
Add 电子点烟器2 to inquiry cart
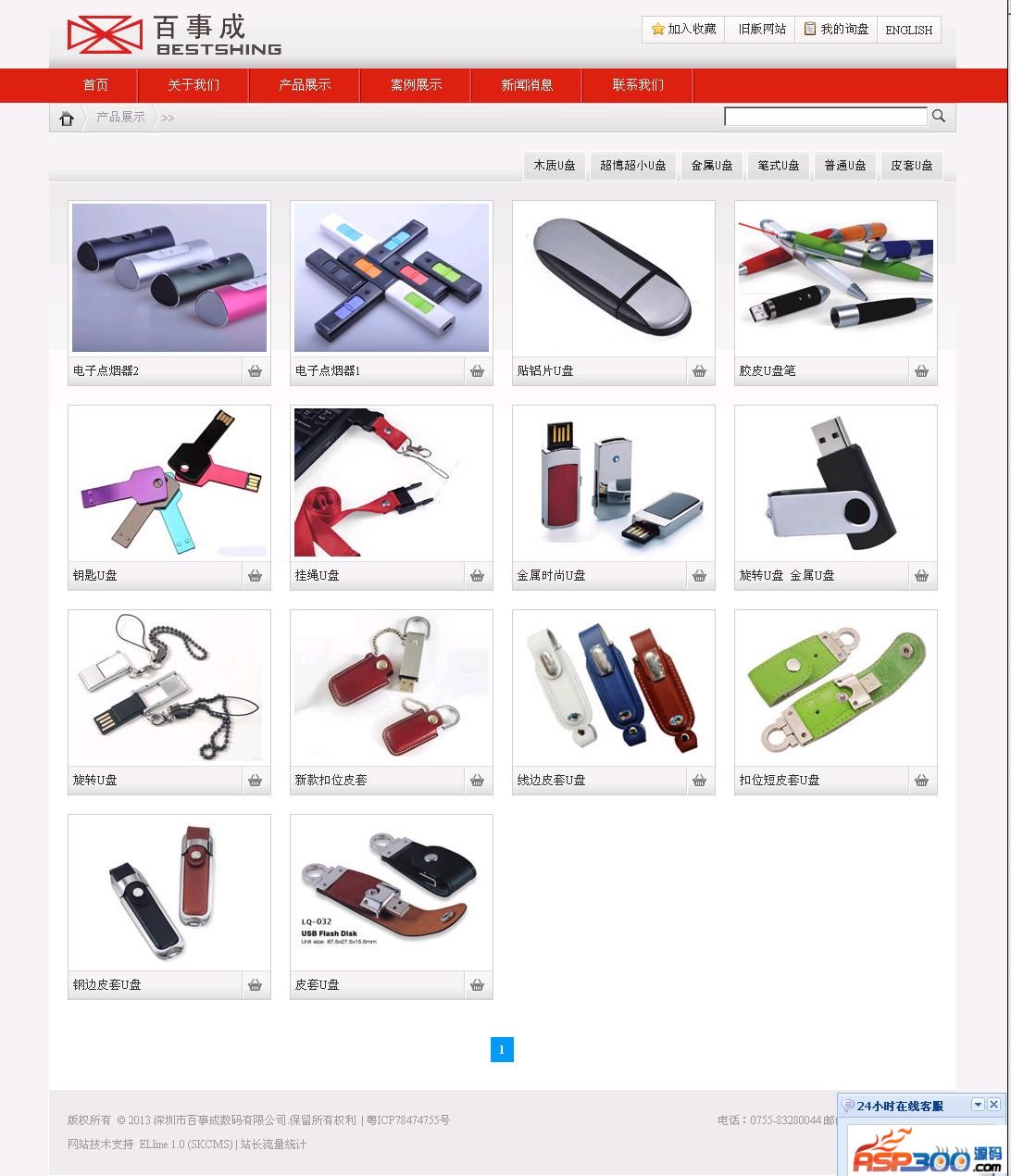coord(255,371)
